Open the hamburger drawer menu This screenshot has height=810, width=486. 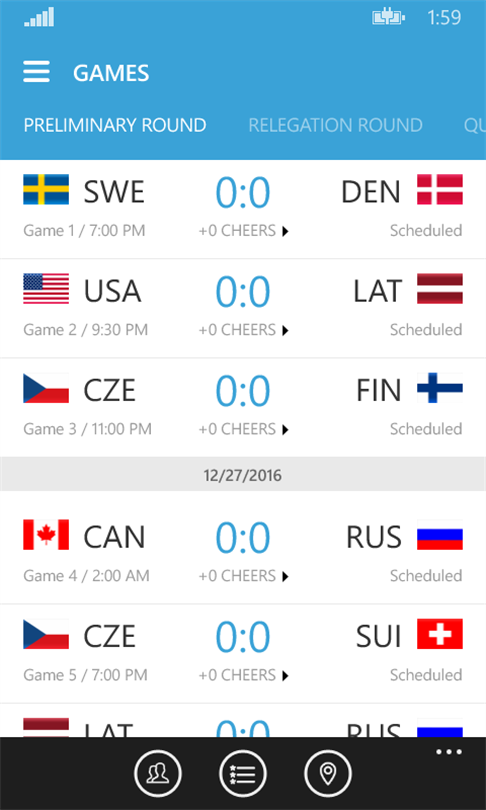click(x=37, y=72)
